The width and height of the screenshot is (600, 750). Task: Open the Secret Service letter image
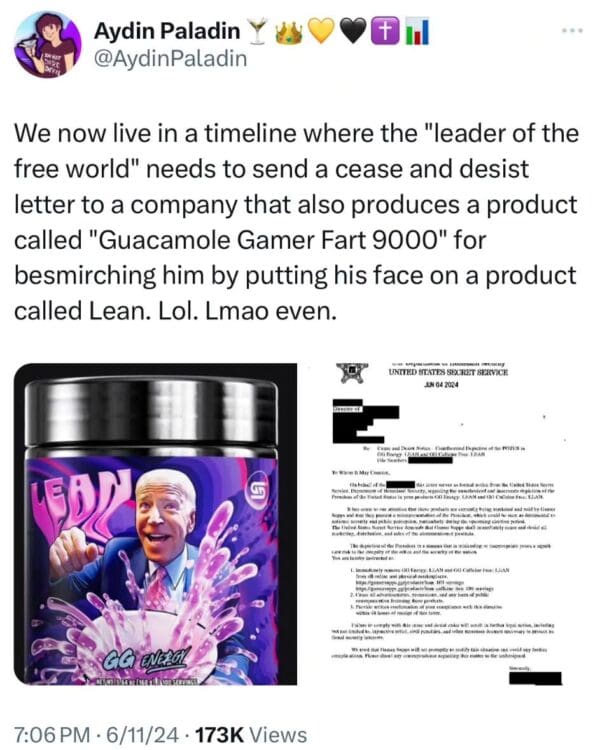tap(446, 525)
